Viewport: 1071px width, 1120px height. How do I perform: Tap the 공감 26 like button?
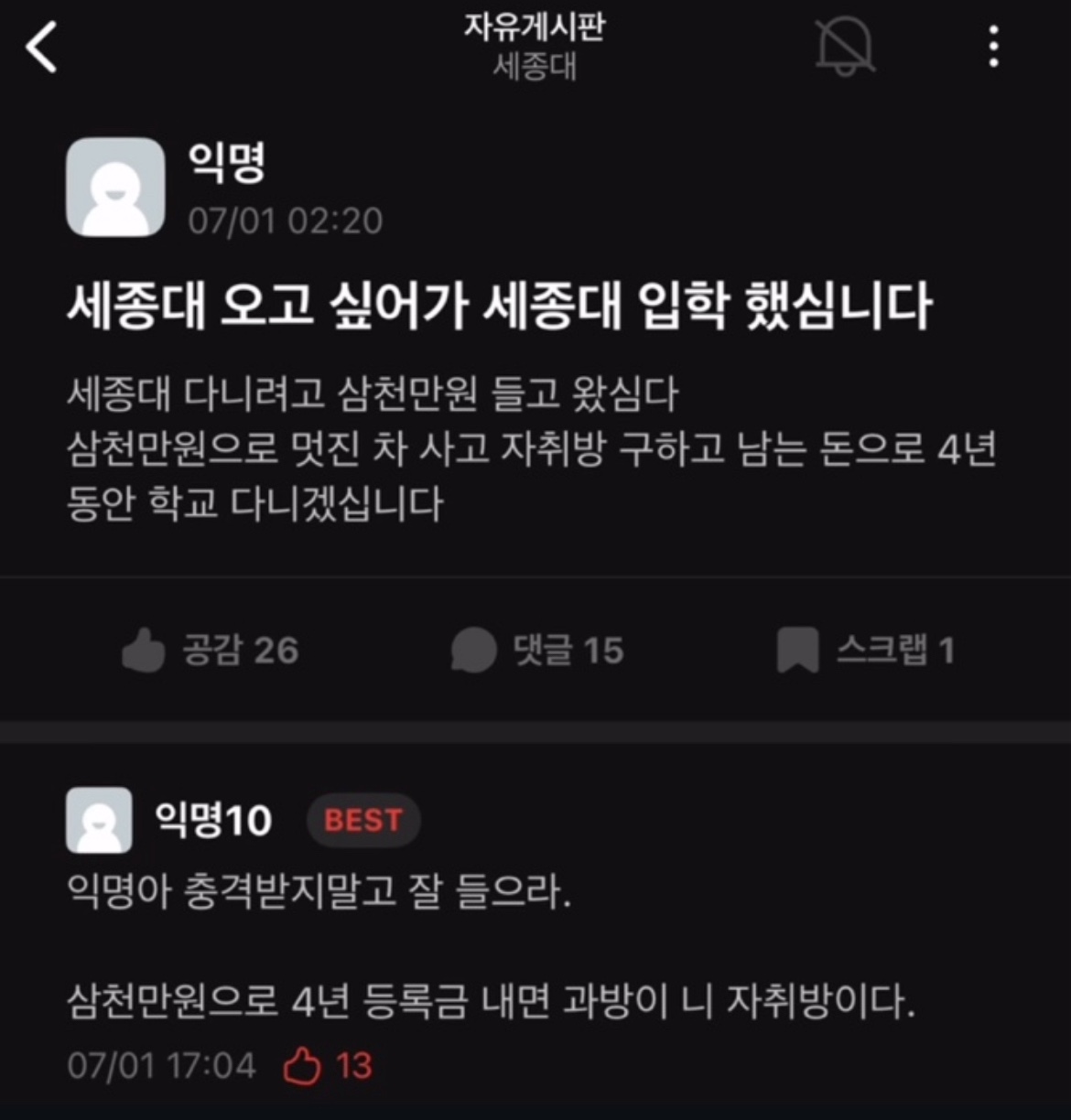[x=211, y=651]
